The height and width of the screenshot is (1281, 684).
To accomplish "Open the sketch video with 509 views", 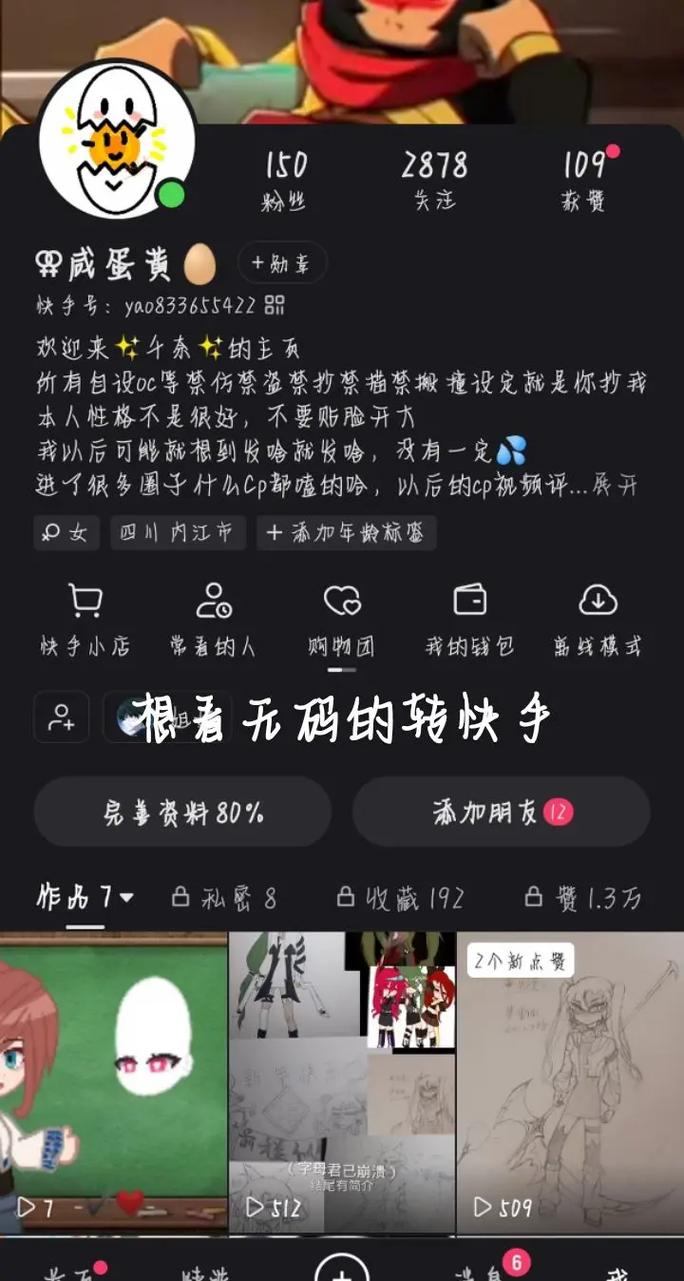I will pos(570,1080).
